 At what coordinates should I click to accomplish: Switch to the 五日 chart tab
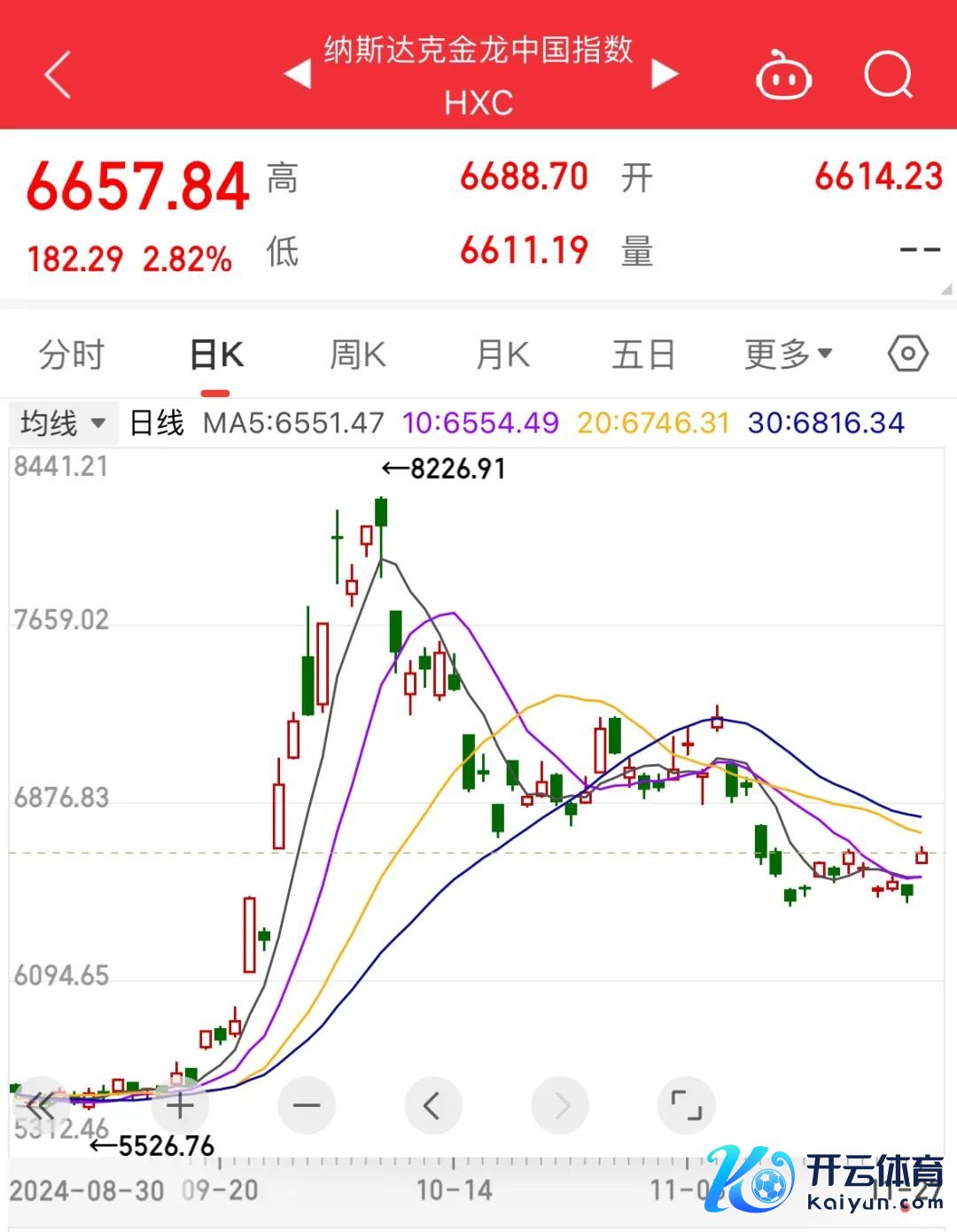(x=643, y=355)
